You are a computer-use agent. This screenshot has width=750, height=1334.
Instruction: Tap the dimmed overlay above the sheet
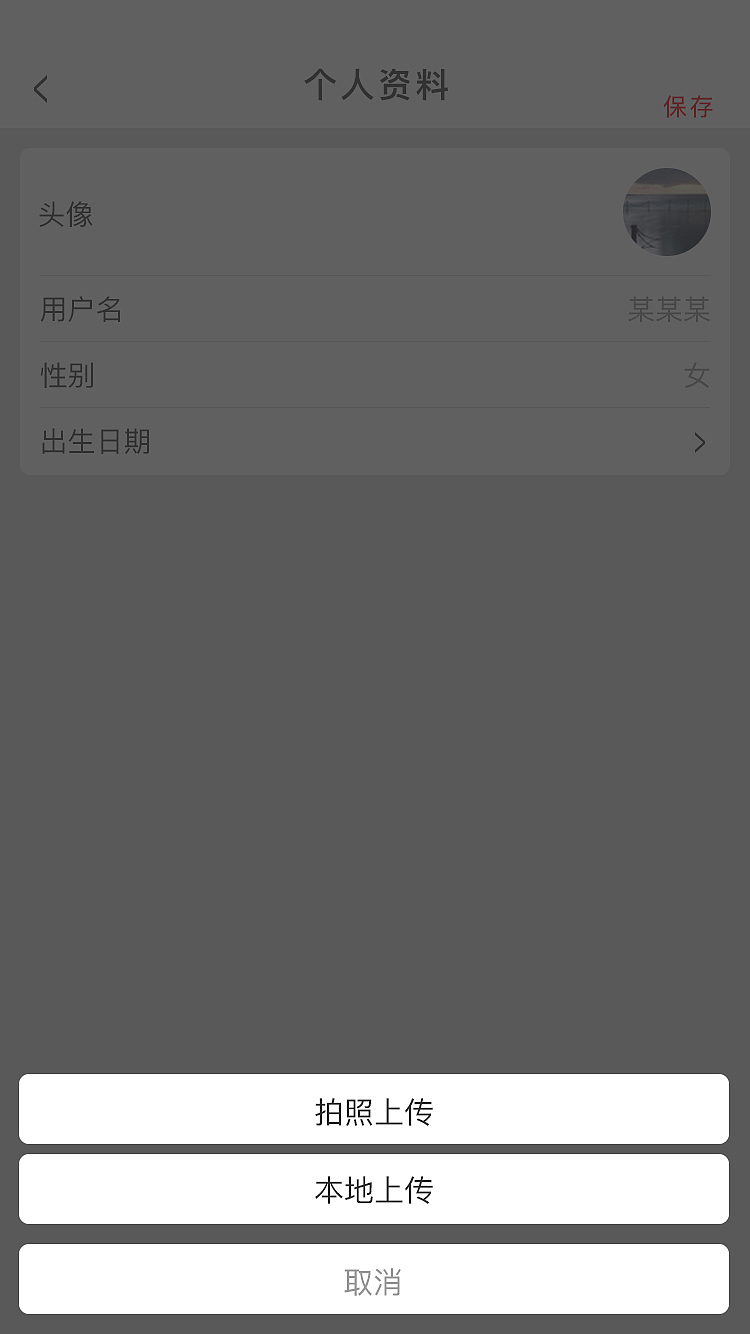click(x=374, y=750)
